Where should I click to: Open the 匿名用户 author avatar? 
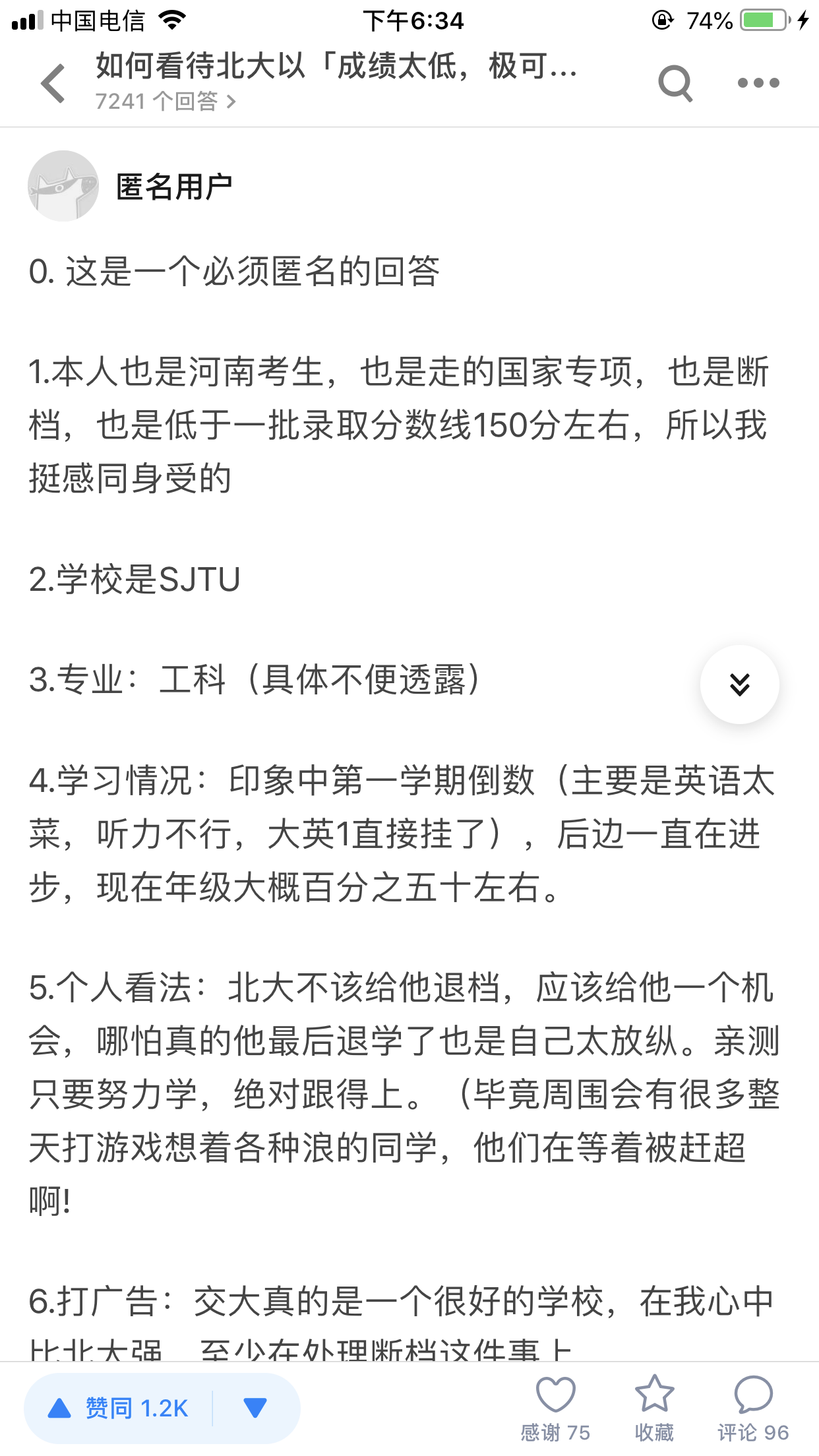[x=63, y=186]
